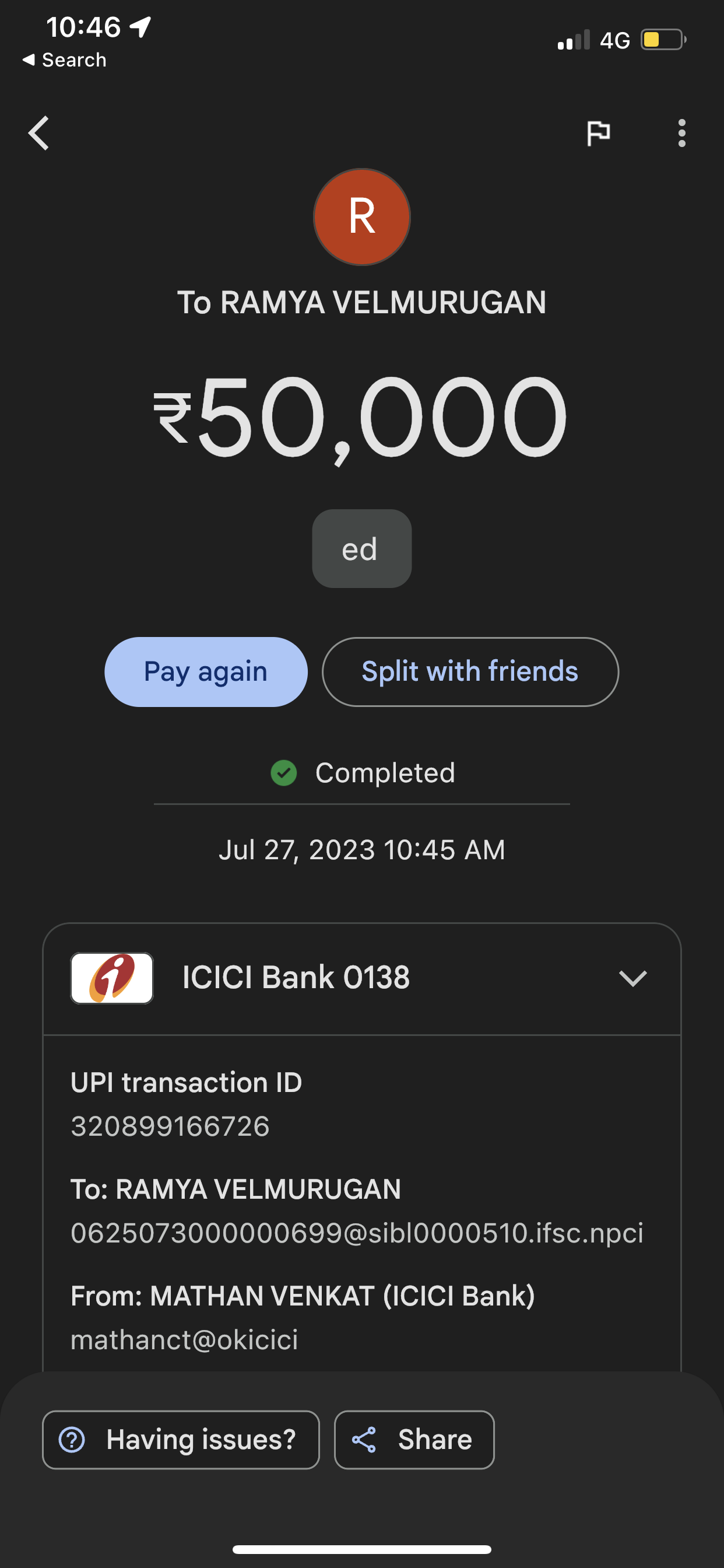Share this transaction receipt
This screenshot has width=724, height=1568.
[x=414, y=1439]
